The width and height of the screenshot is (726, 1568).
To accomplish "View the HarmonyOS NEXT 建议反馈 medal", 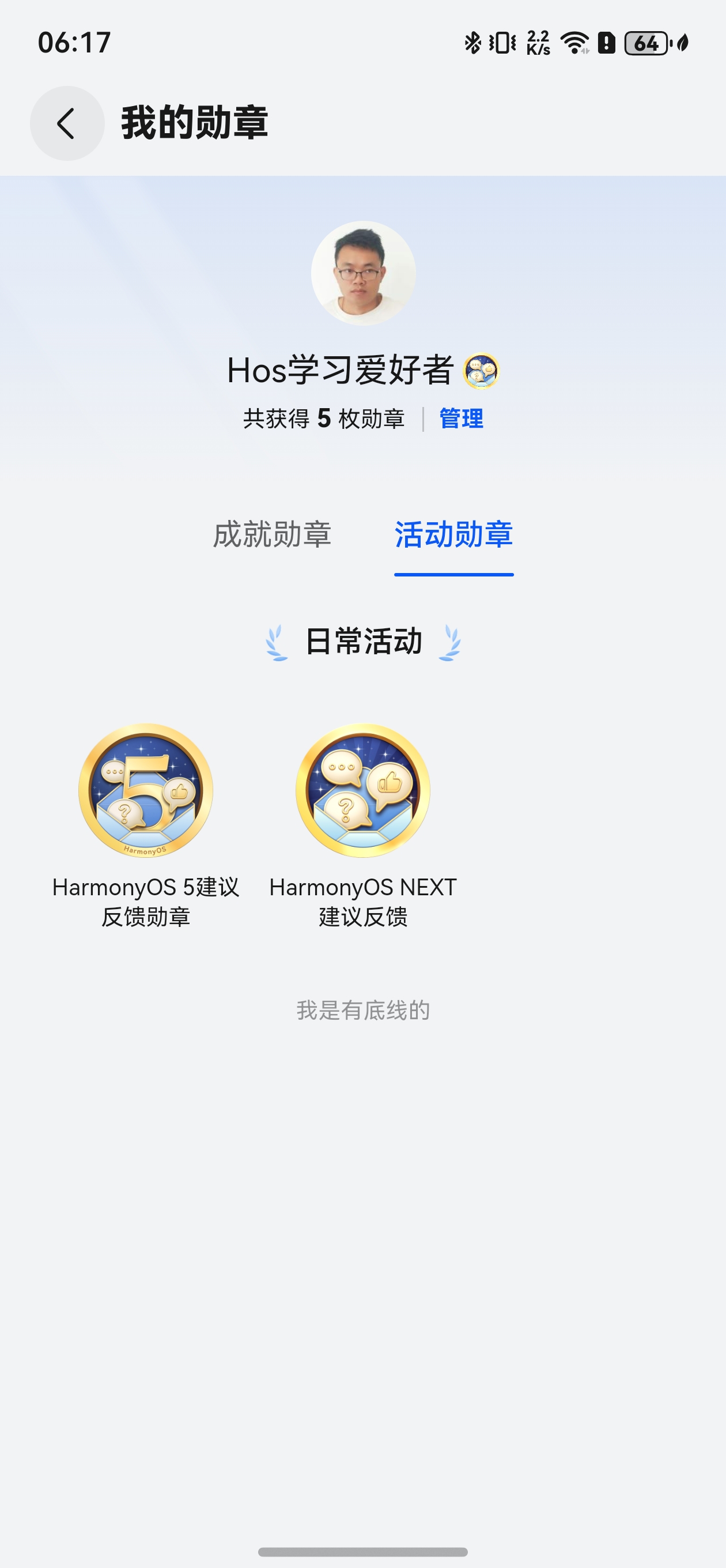I will tap(362, 791).
